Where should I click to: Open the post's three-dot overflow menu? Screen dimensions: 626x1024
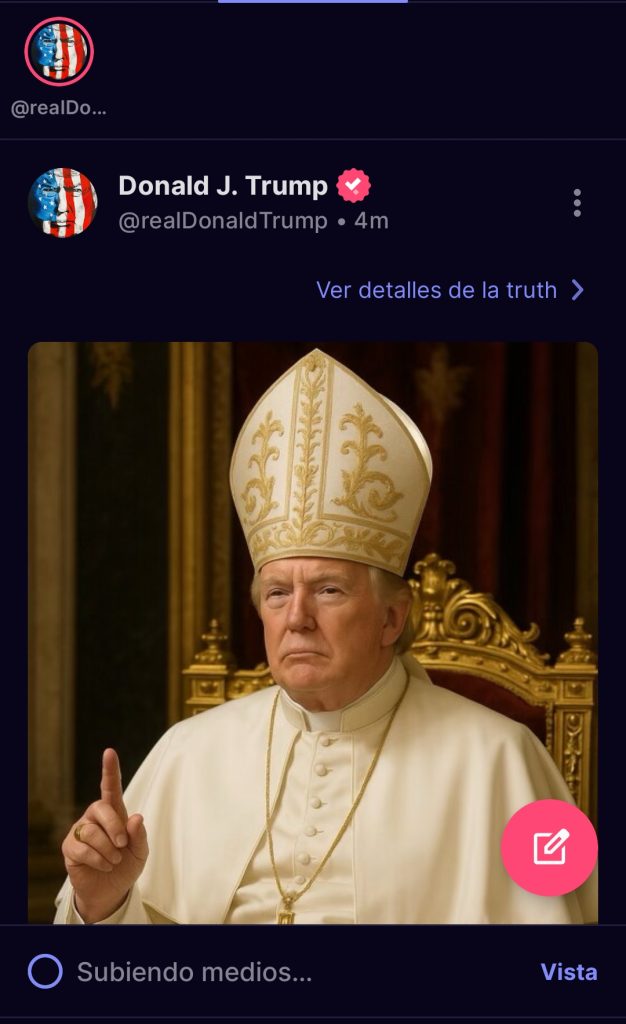[x=577, y=203]
